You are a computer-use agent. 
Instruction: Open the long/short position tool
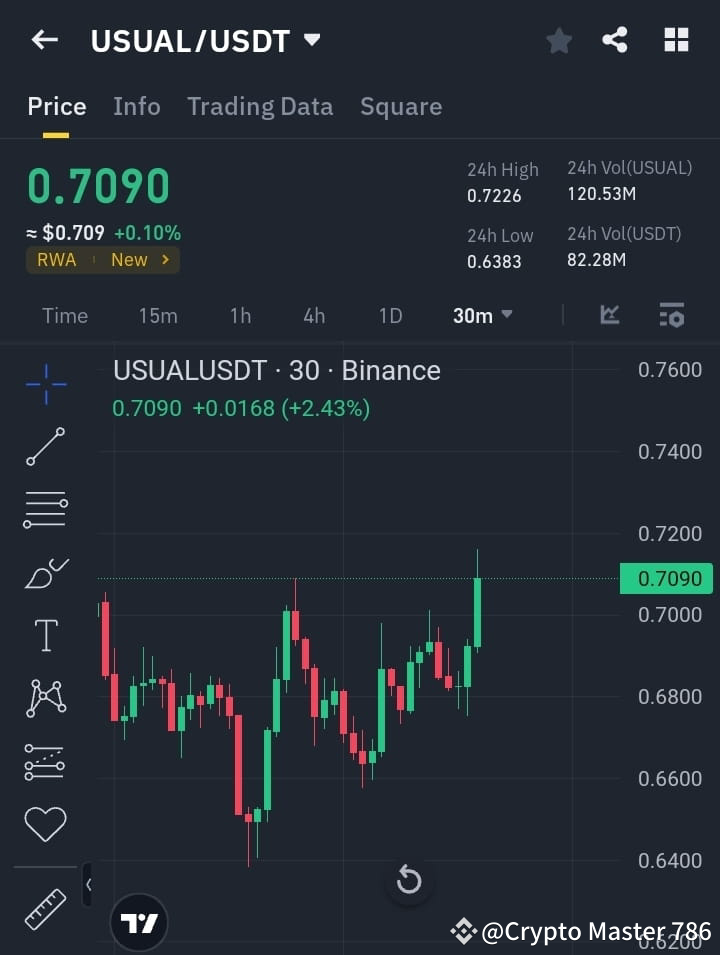[x=44, y=760]
